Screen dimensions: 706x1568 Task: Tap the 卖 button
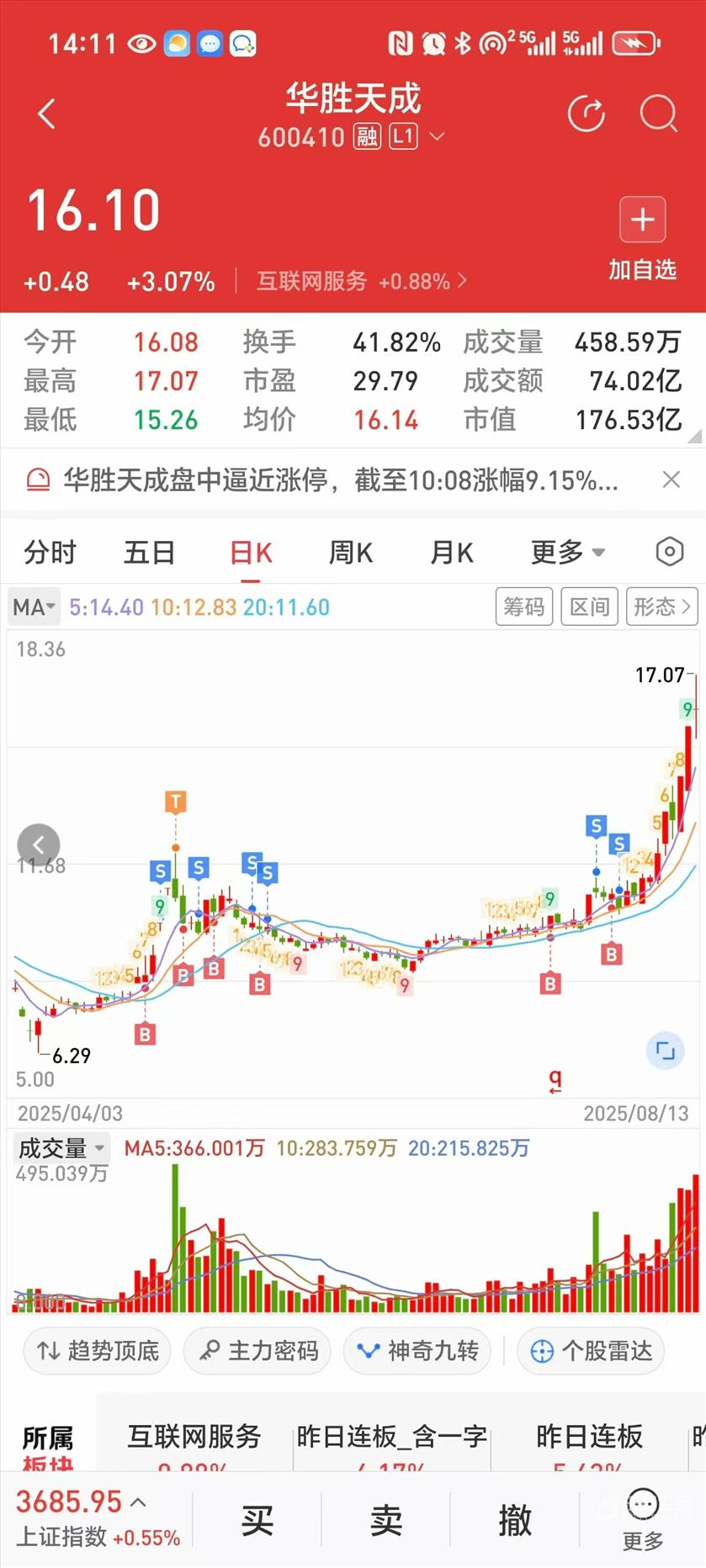click(x=386, y=1521)
